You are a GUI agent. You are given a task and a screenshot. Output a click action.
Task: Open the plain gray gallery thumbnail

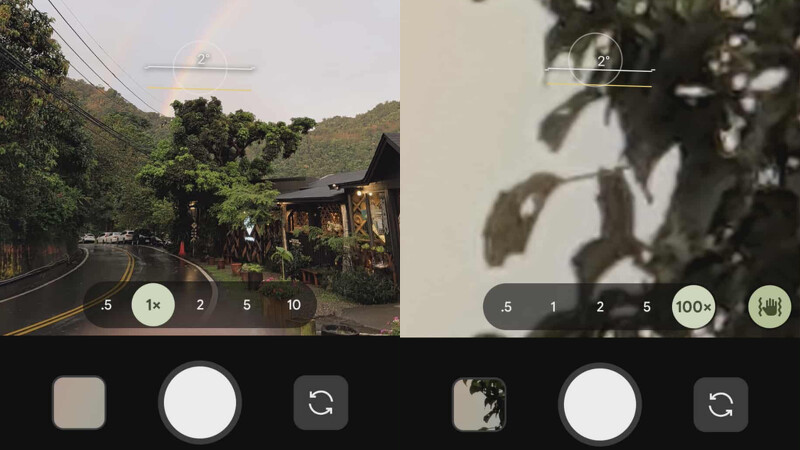[x=79, y=403]
